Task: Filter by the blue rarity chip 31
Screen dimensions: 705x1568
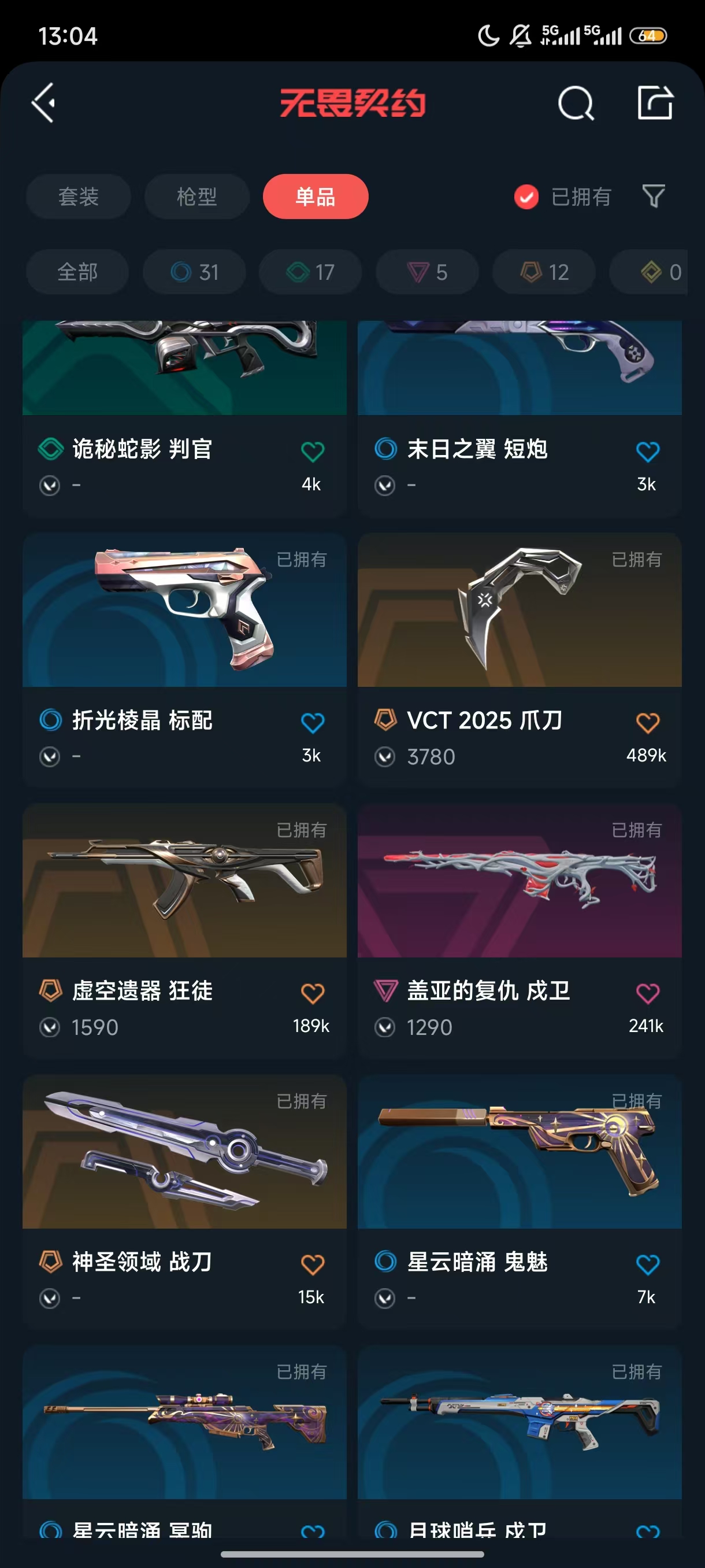Action: pos(194,272)
